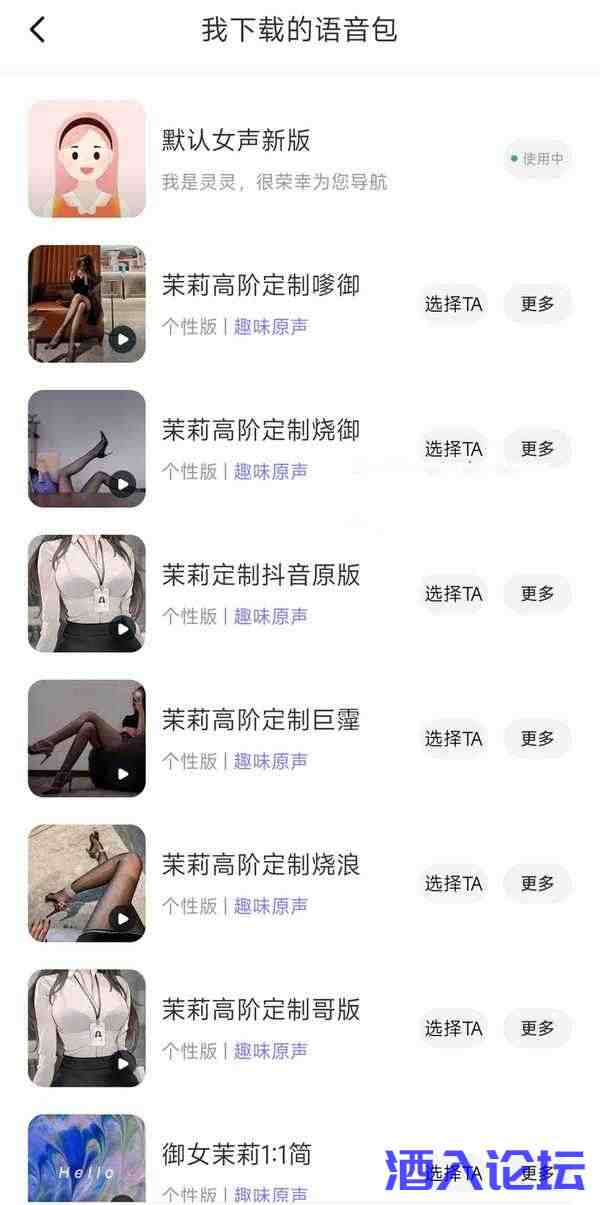Screen dimensions: 600x1205
Task: Go back from 我下载的语音包
Action: tap(38, 30)
